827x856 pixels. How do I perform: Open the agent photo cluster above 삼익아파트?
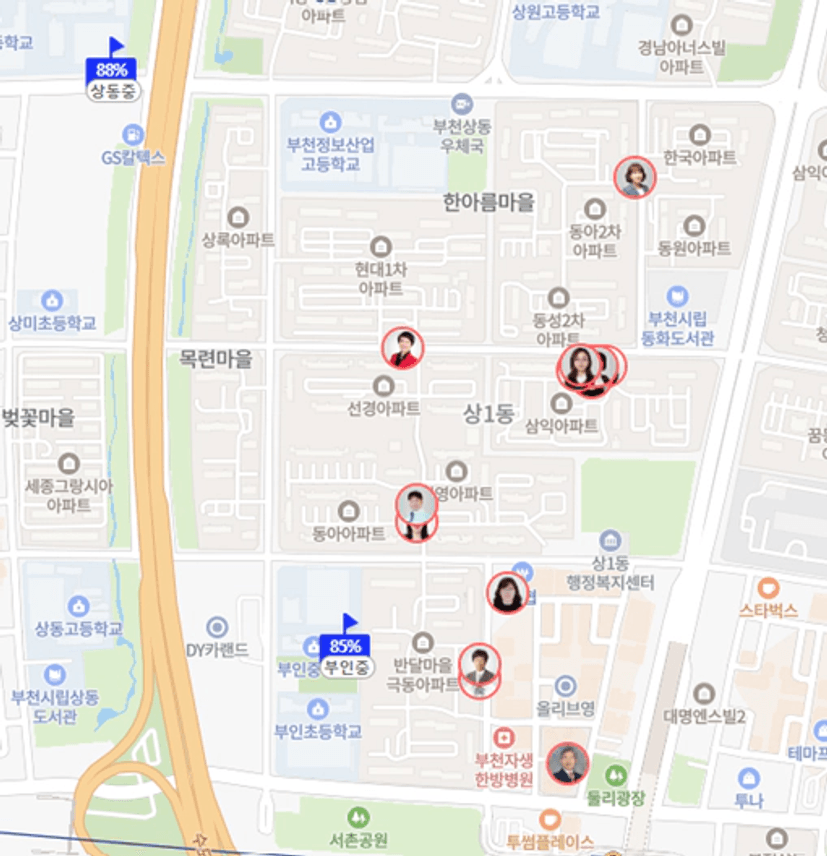tap(583, 367)
